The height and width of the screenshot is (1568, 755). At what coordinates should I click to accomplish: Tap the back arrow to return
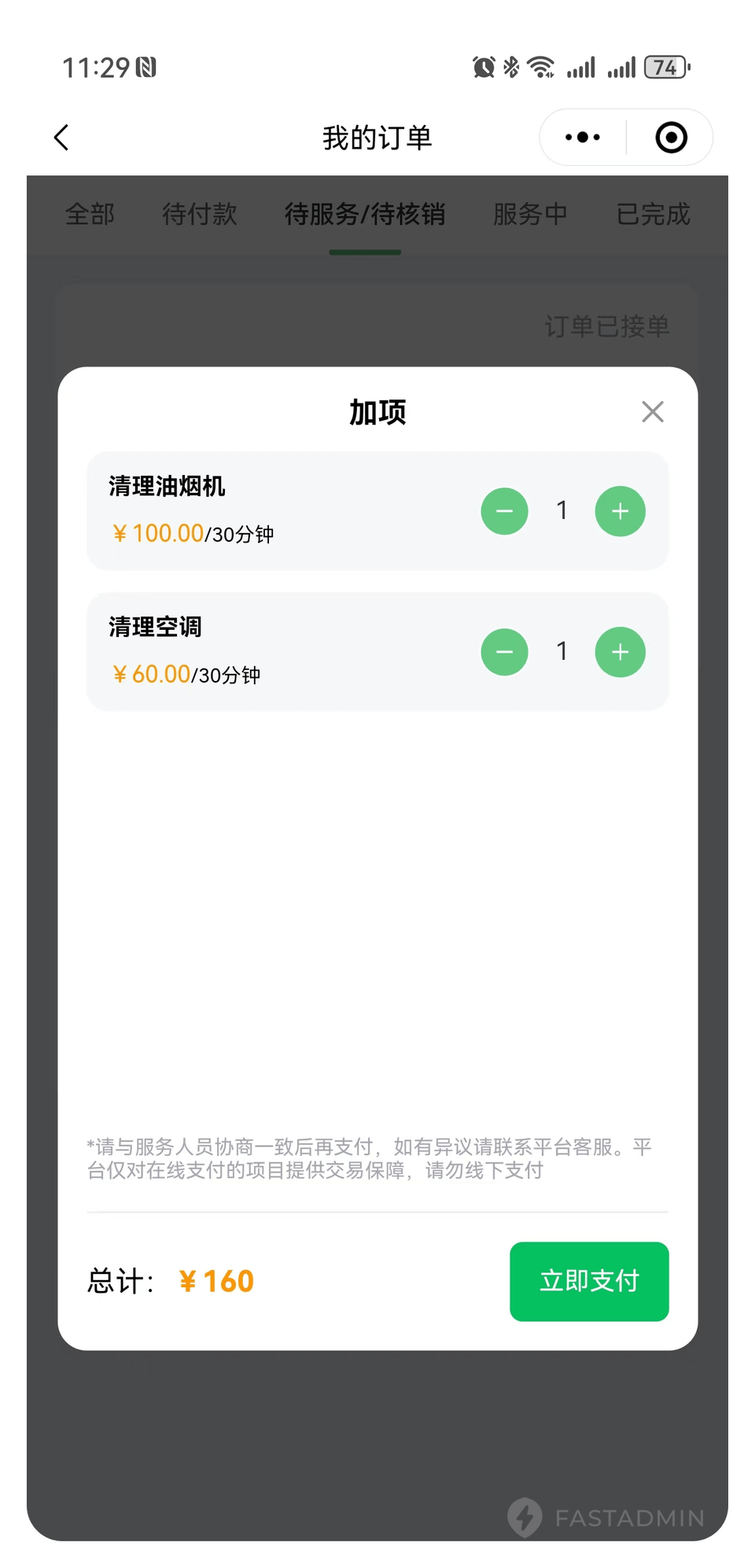[61, 137]
